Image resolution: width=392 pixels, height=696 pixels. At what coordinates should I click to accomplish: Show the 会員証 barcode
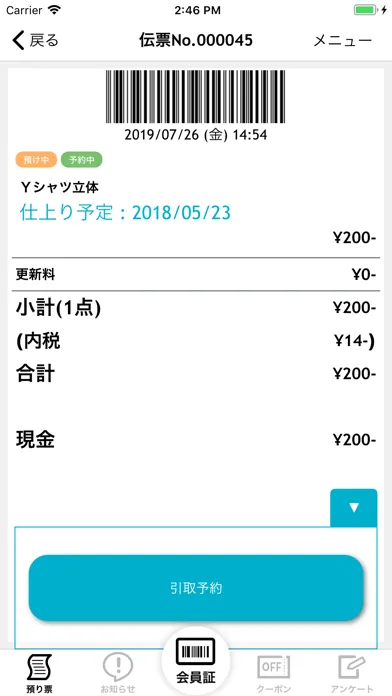tap(196, 661)
